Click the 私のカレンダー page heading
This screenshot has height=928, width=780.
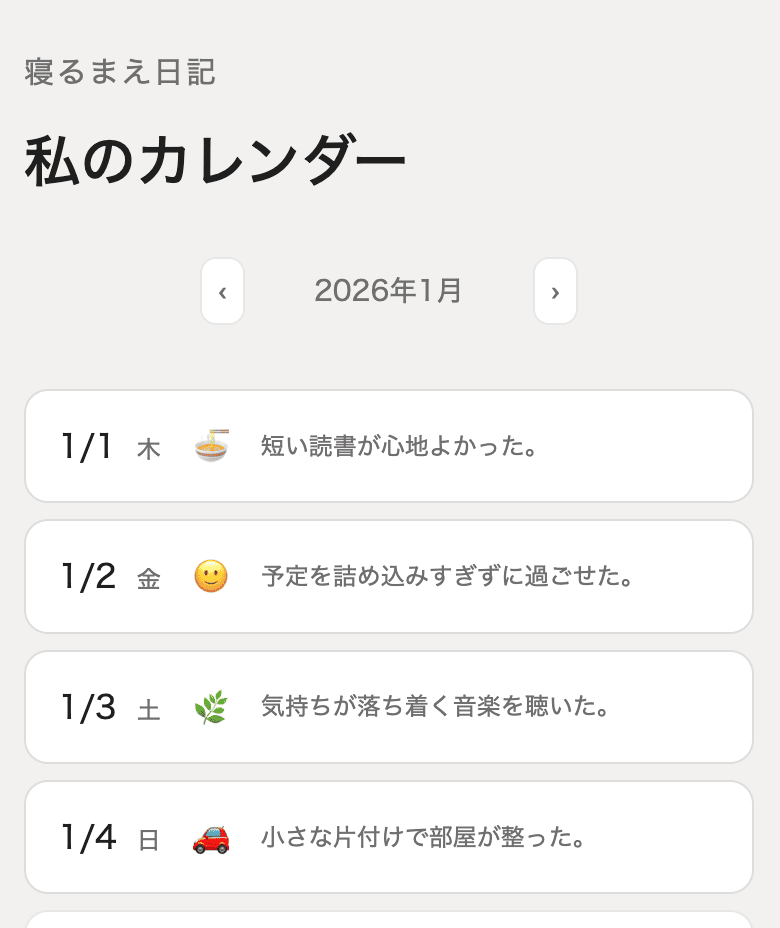(216, 153)
